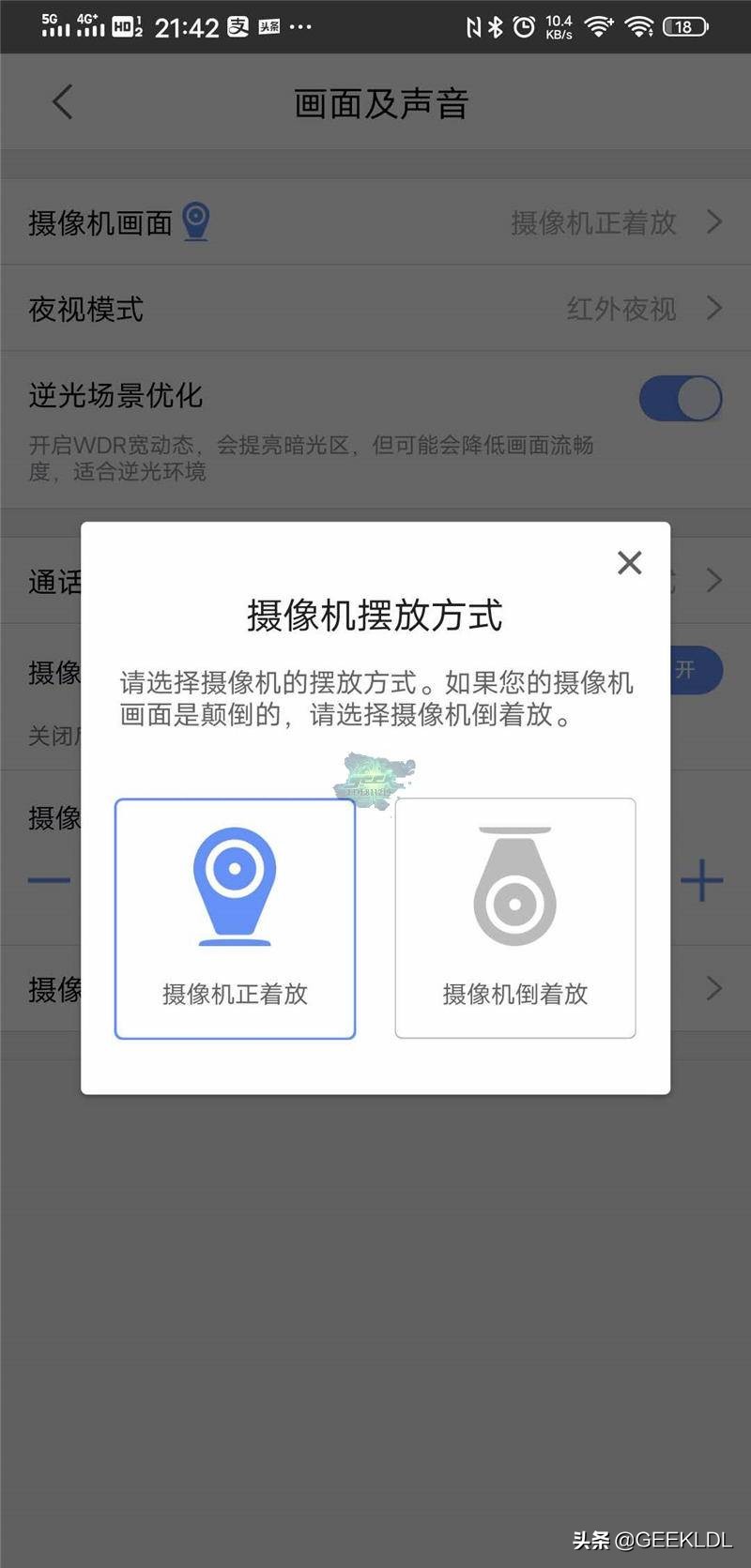Open the 摄像机正着放 row chevron
Image resolution: width=751 pixels, height=1568 pixels.
tap(713, 222)
